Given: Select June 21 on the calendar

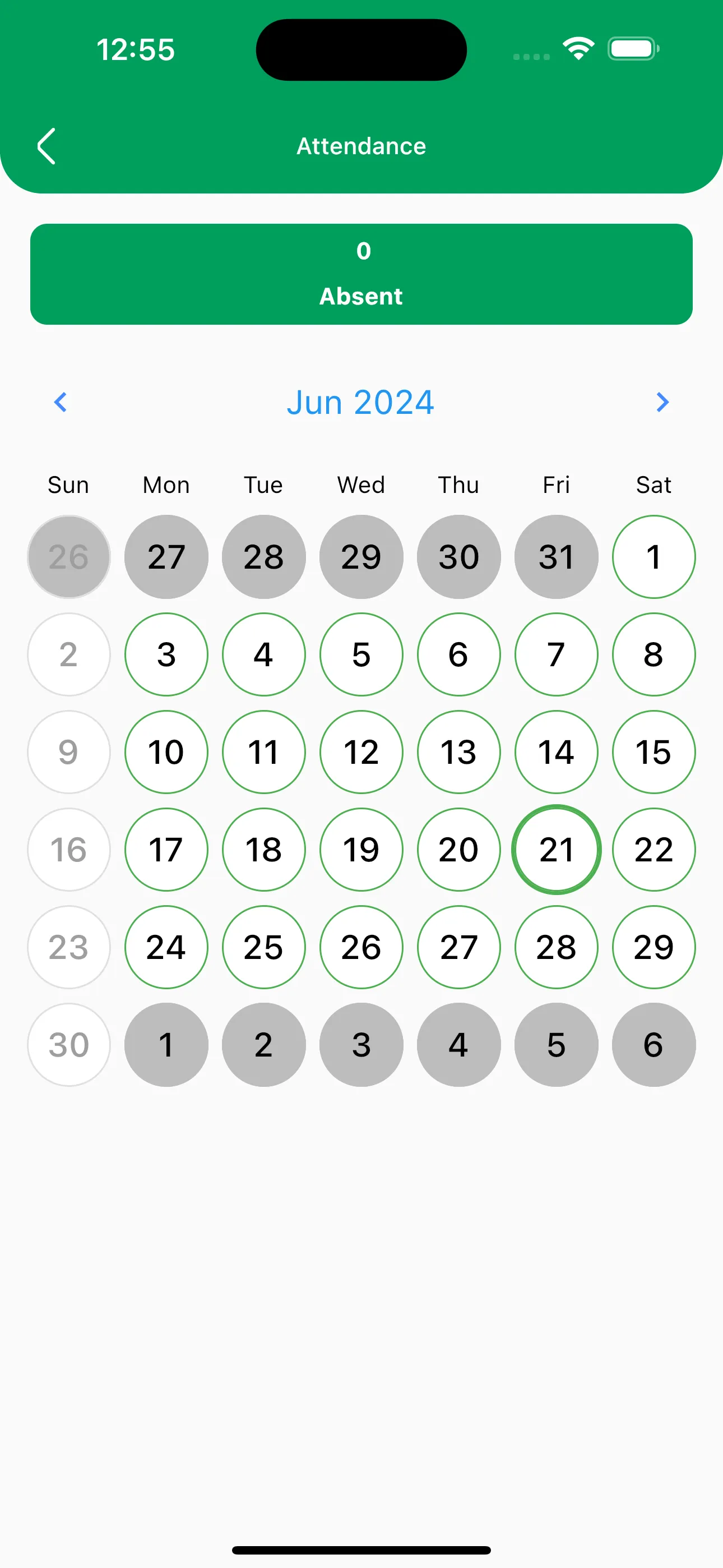Looking at the screenshot, I should [x=556, y=850].
